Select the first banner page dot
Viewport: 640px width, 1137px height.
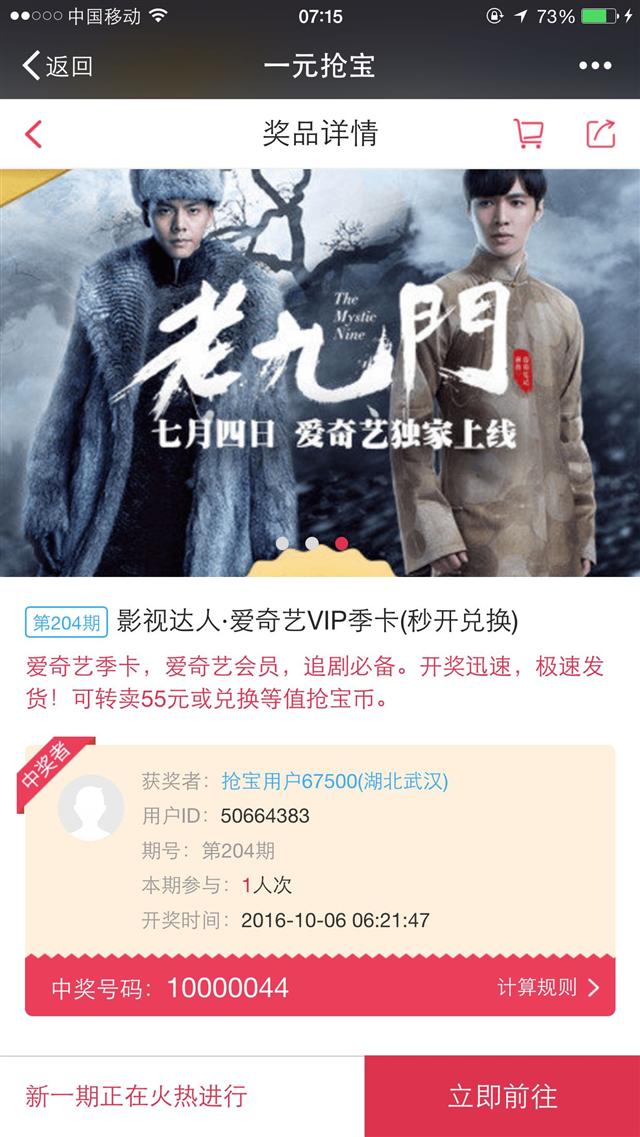pyautogui.click(x=283, y=543)
